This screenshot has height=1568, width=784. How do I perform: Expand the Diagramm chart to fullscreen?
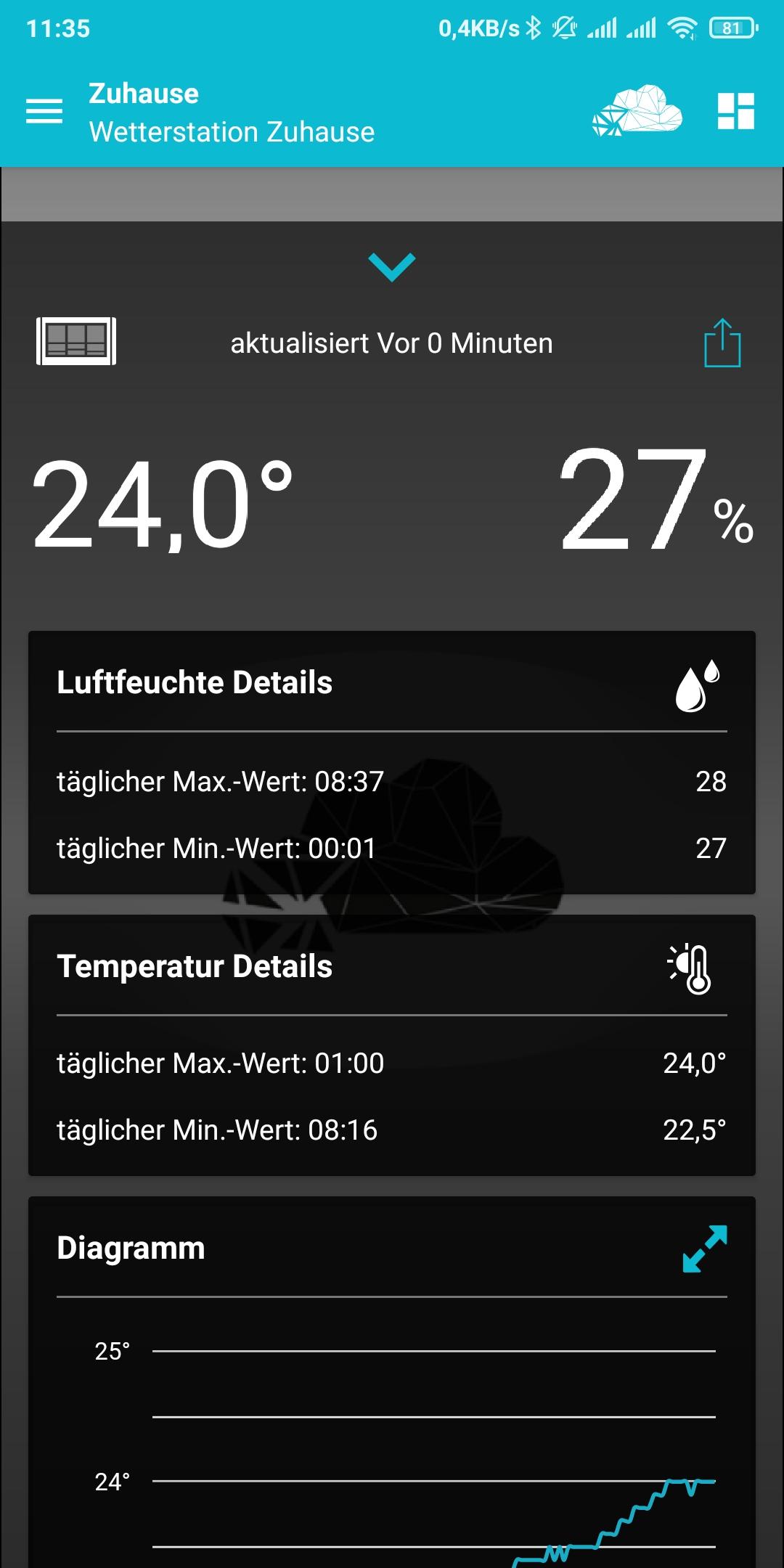[704, 1249]
